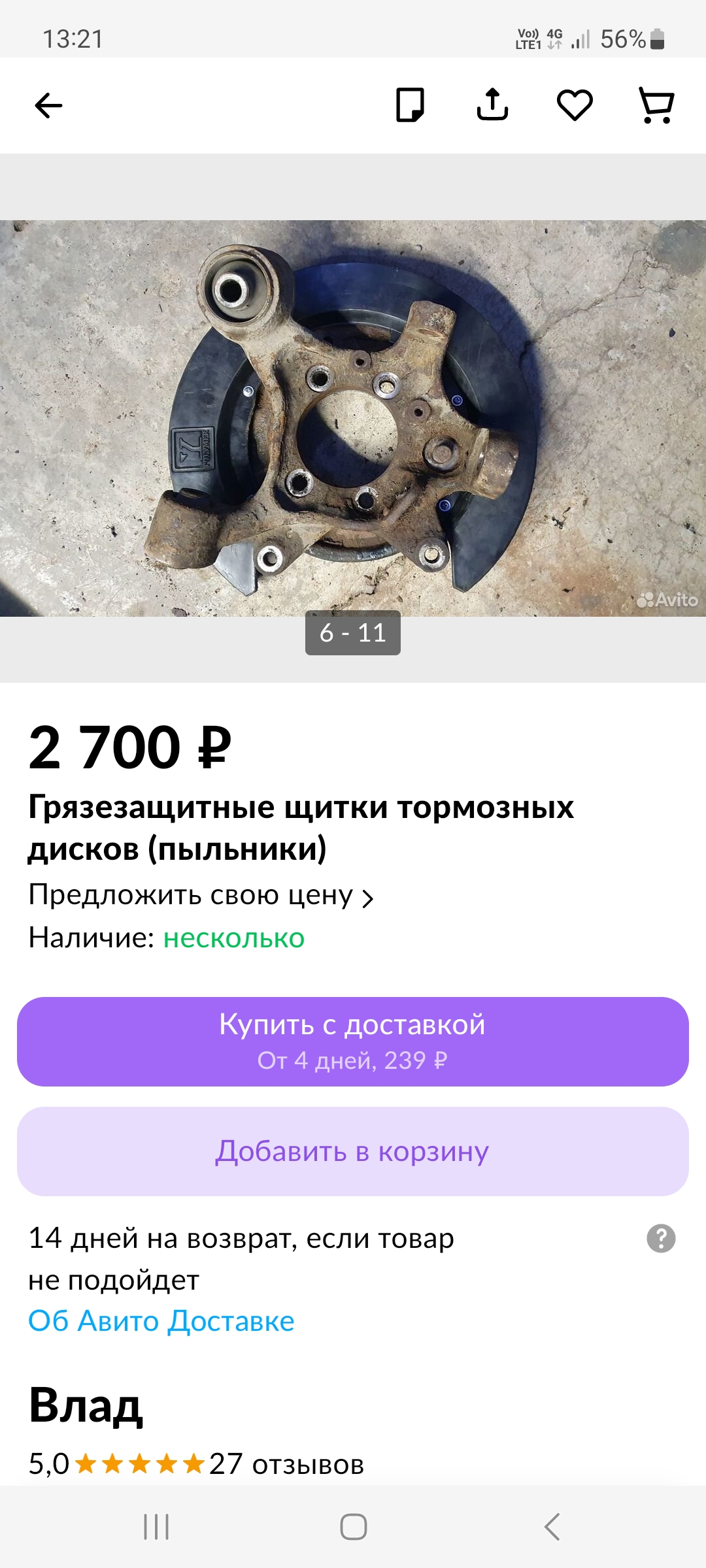Tap 'Добавить в корзину' button

pos(353,1151)
